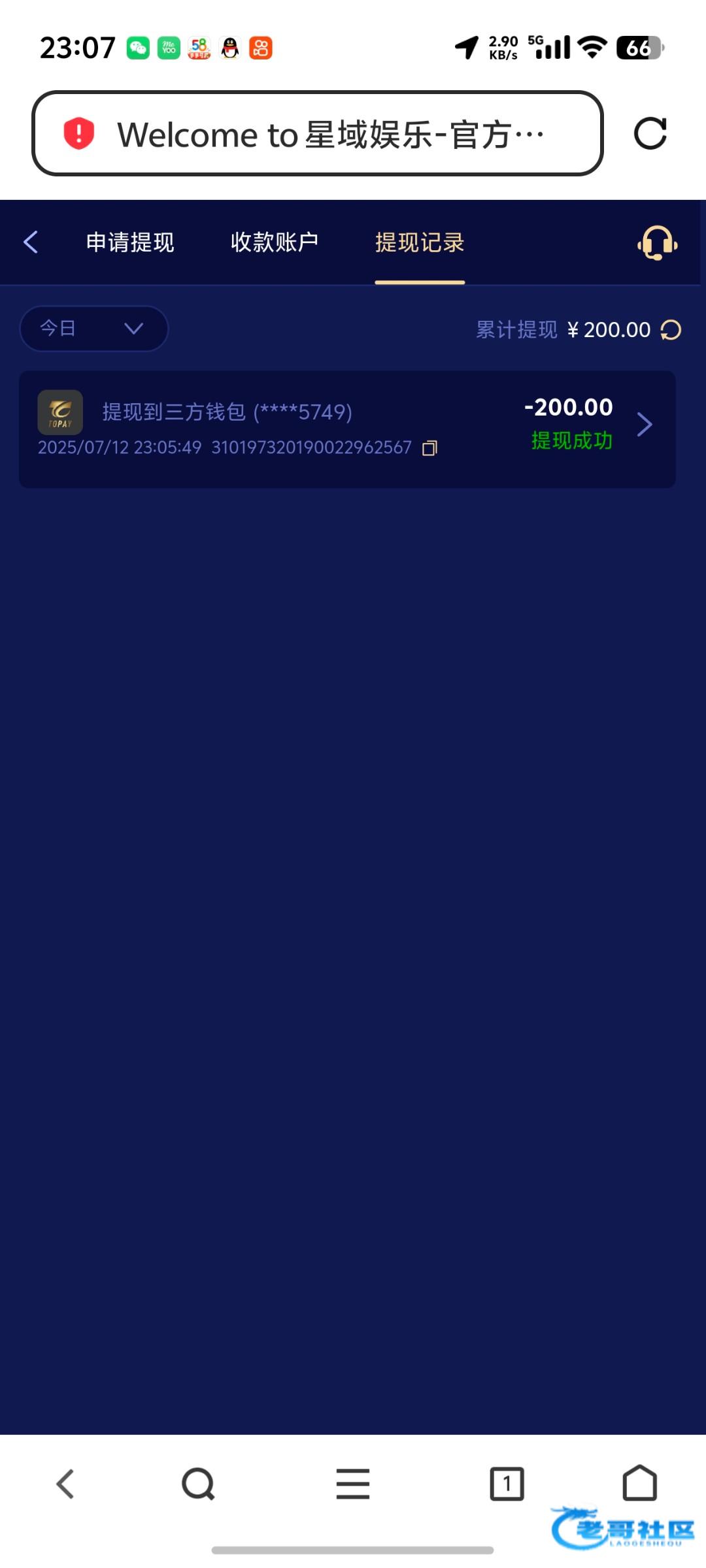Go back using the in-app back arrow
Image resolution: width=706 pixels, height=1568 pixels.
pos(31,242)
